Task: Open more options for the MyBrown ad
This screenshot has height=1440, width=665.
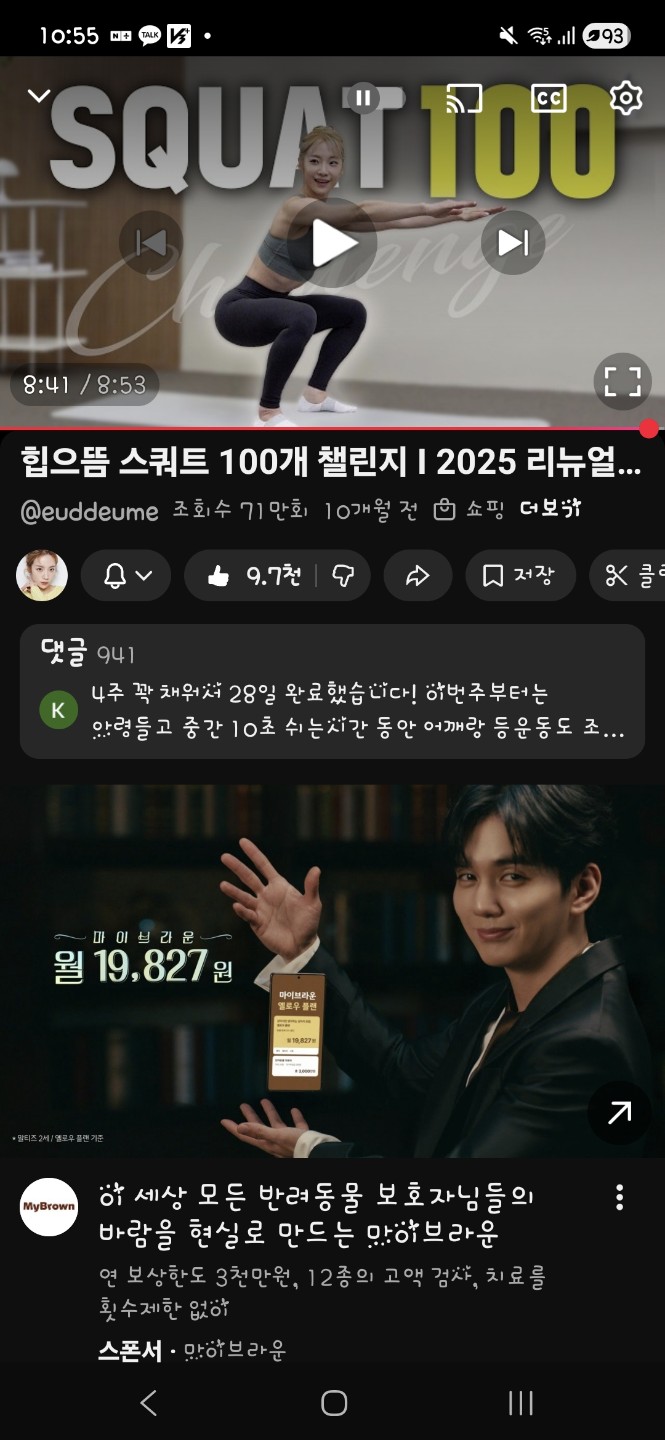Action: tap(620, 1197)
